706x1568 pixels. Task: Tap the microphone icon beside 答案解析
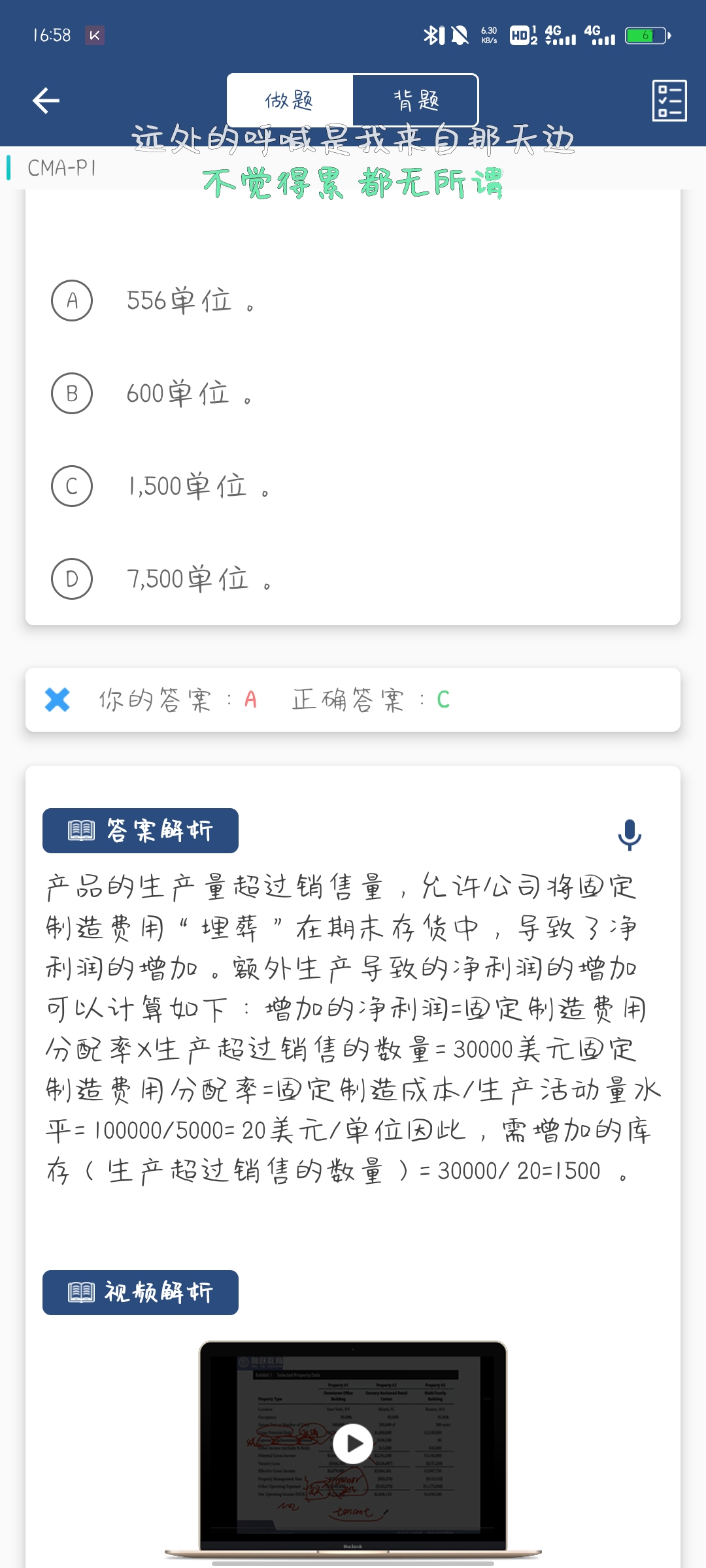point(630,834)
